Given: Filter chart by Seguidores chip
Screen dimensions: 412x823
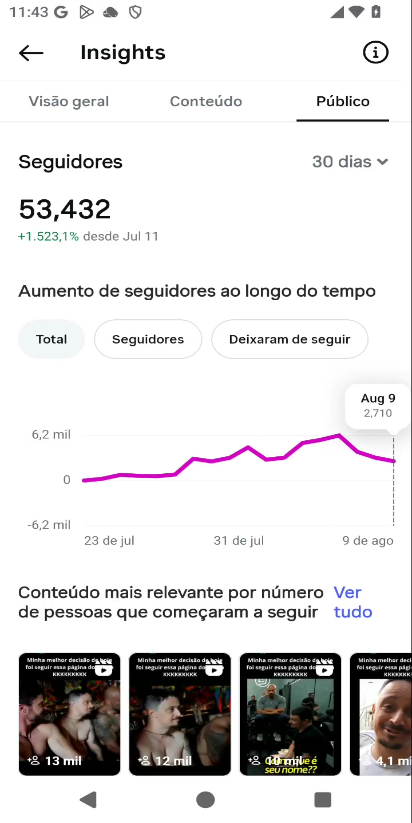Looking at the screenshot, I should coord(148,339).
